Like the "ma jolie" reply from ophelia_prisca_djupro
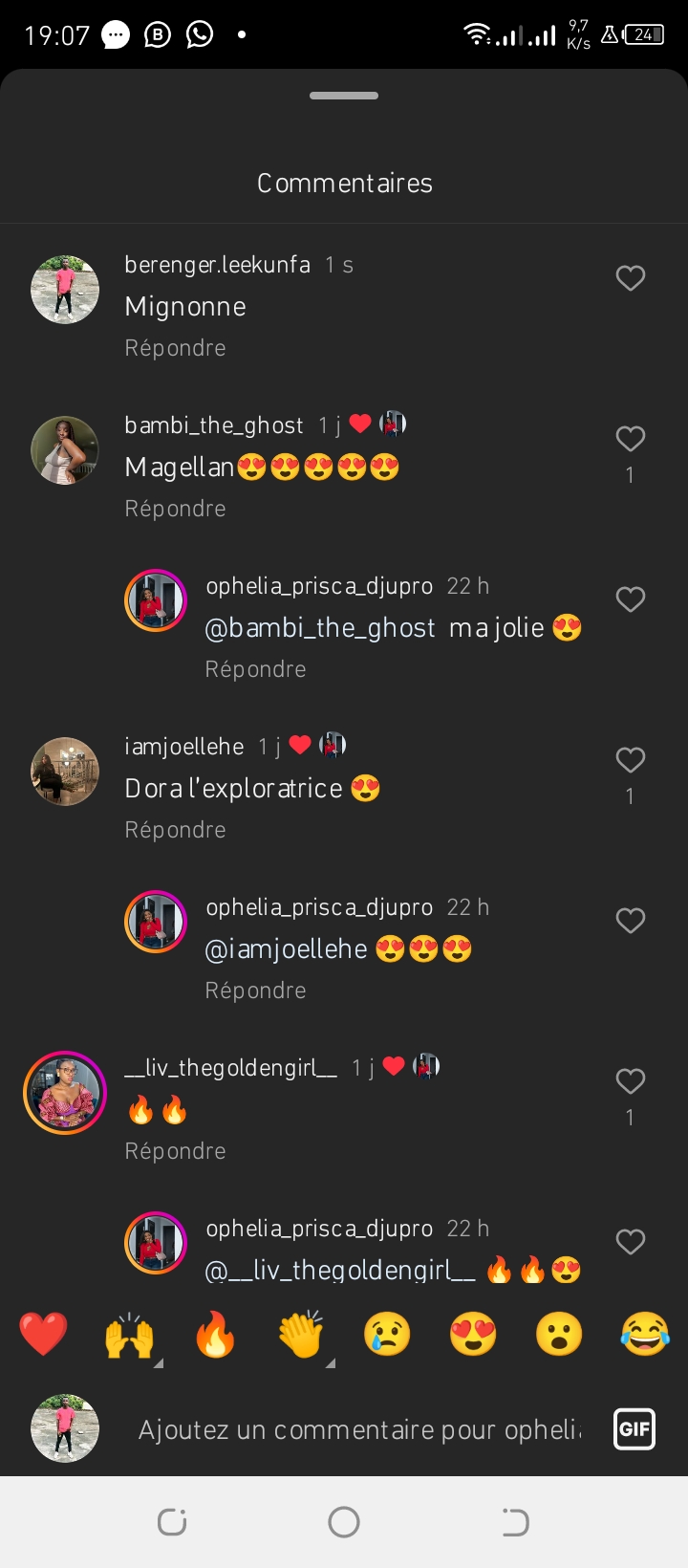This screenshot has height=1568, width=688. (630, 599)
